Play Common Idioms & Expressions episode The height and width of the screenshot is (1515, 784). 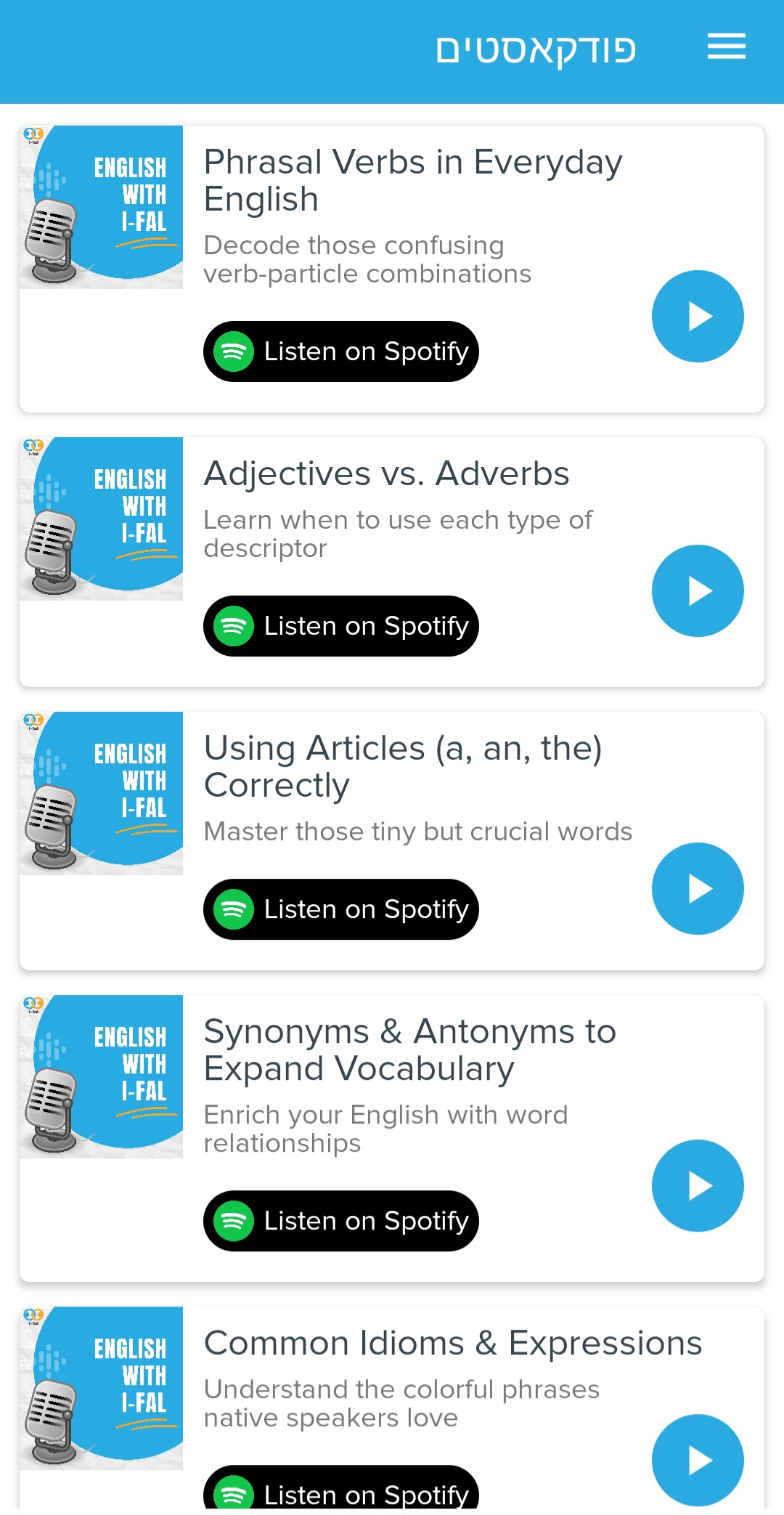698,1460
